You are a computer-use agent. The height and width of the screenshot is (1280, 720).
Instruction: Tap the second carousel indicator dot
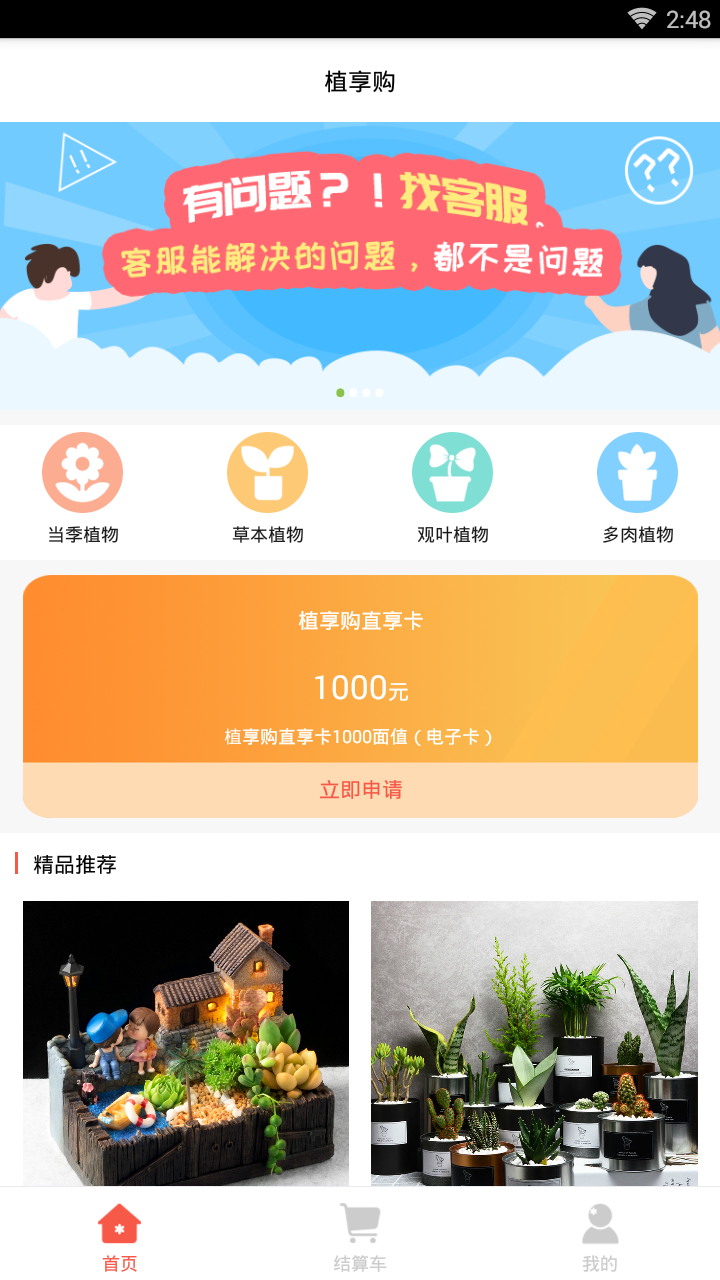pyautogui.click(x=353, y=392)
